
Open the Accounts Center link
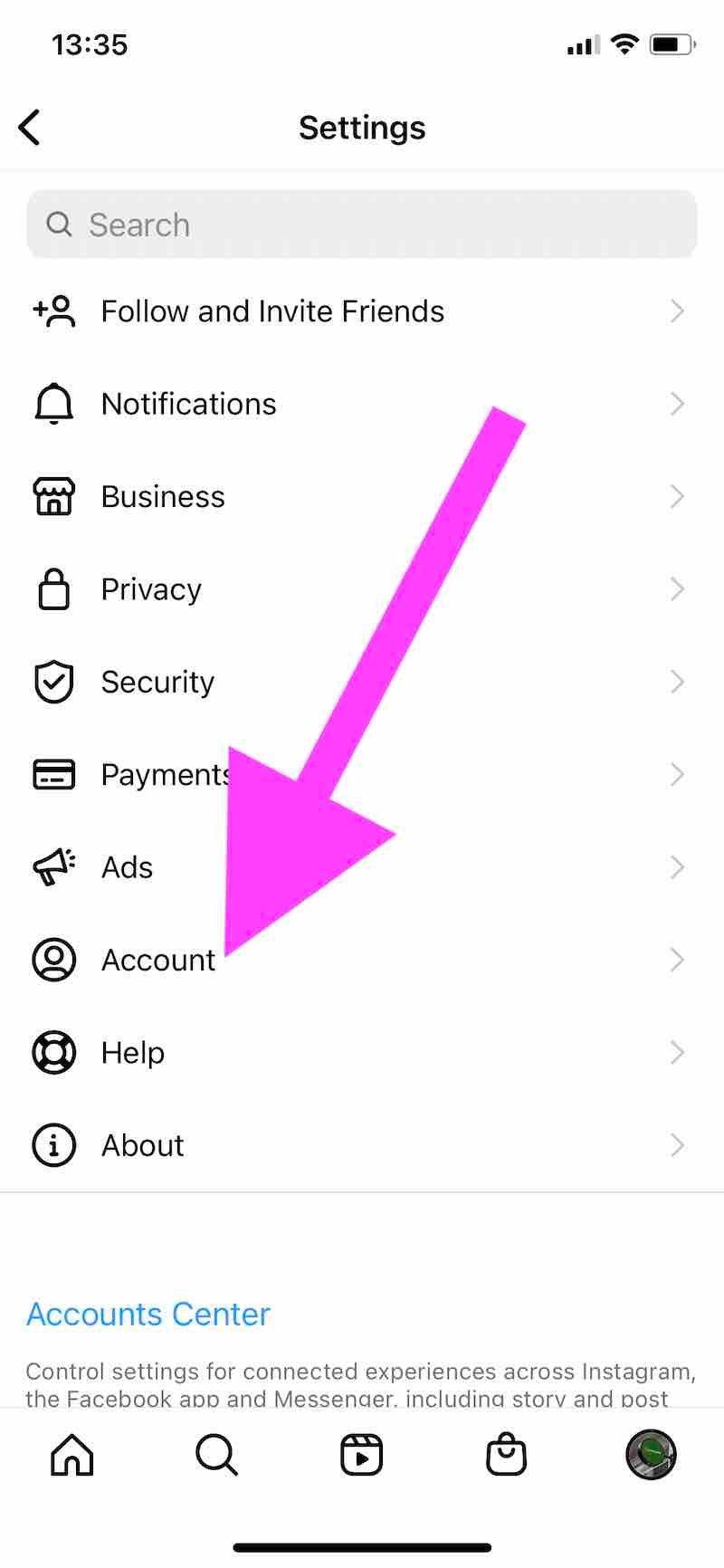[x=148, y=1314]
